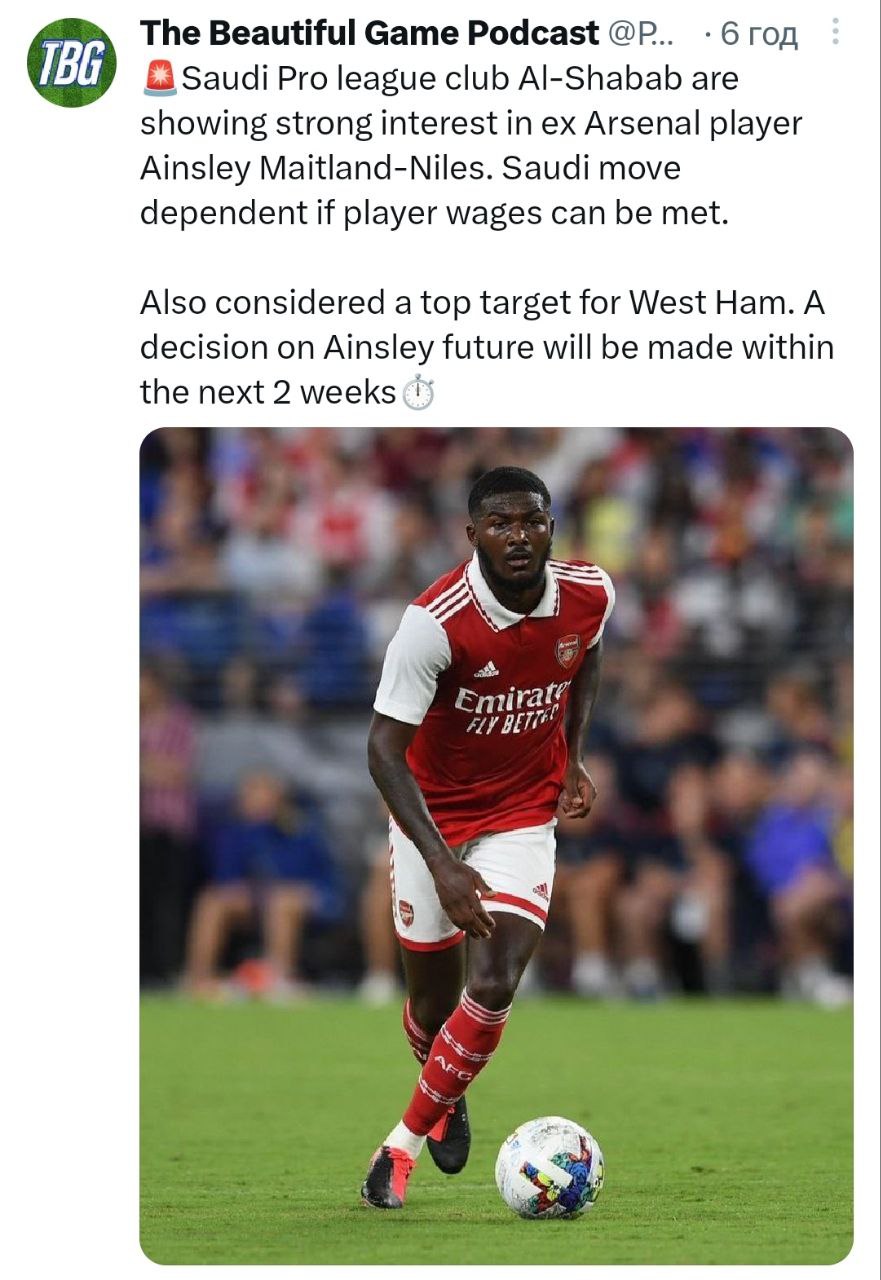Open The Beautiful Game Podcast profile avatar

pyautogui.click(x=71, y=62)
